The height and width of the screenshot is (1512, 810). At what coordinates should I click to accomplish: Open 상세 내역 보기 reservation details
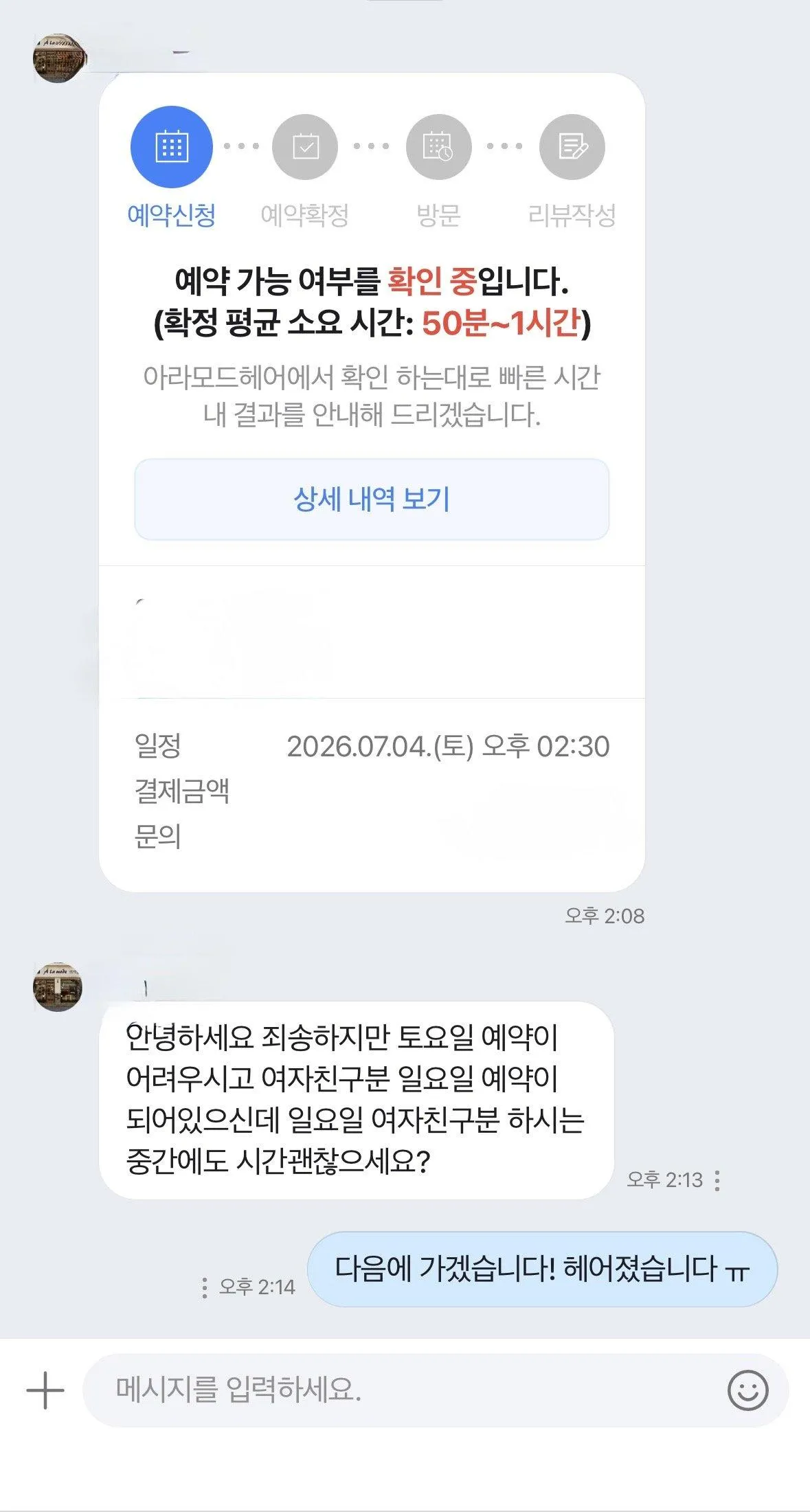[x=372, y=499]
